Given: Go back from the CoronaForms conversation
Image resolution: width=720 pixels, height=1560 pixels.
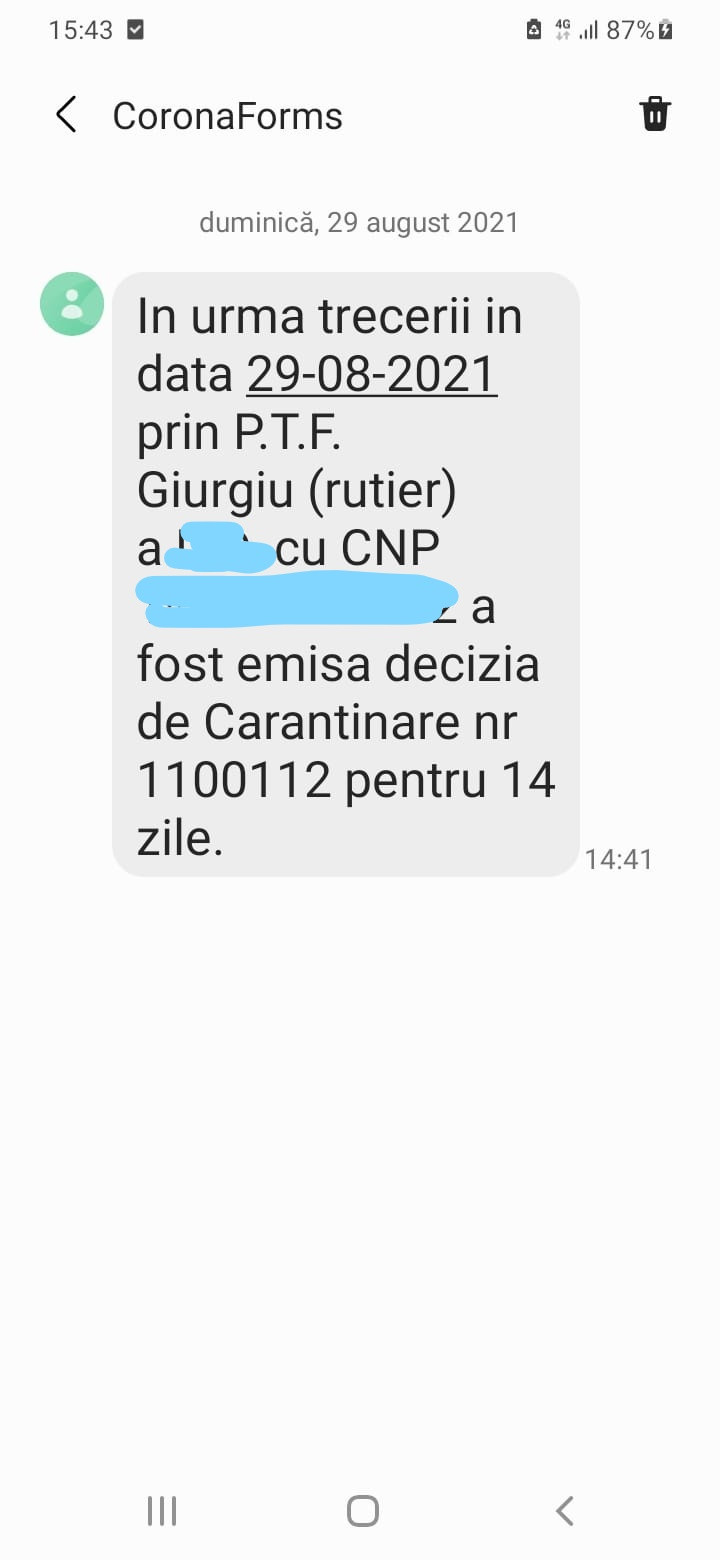Looking at the screenshot, I should 66,115.
